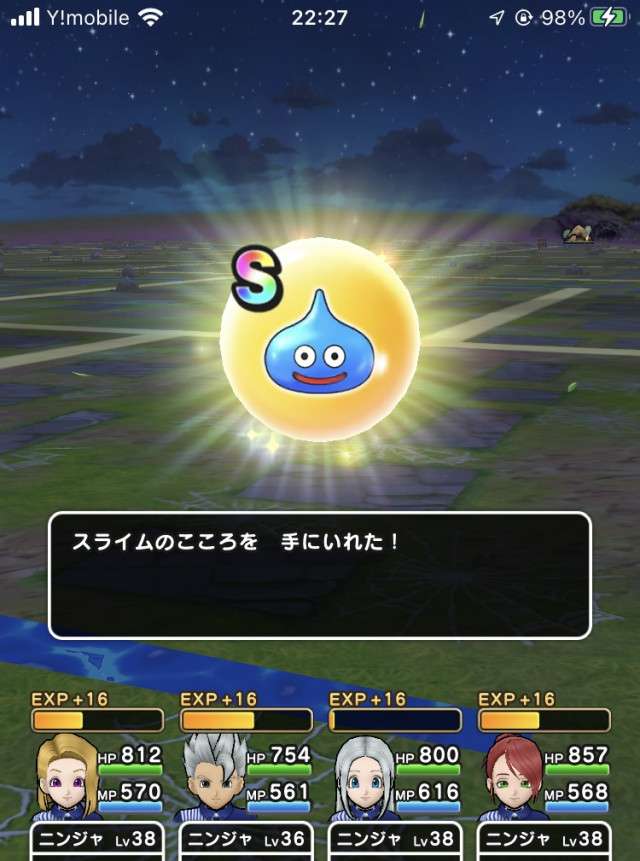Tap the スライムのこころ message box to continue

pos(320,575)
